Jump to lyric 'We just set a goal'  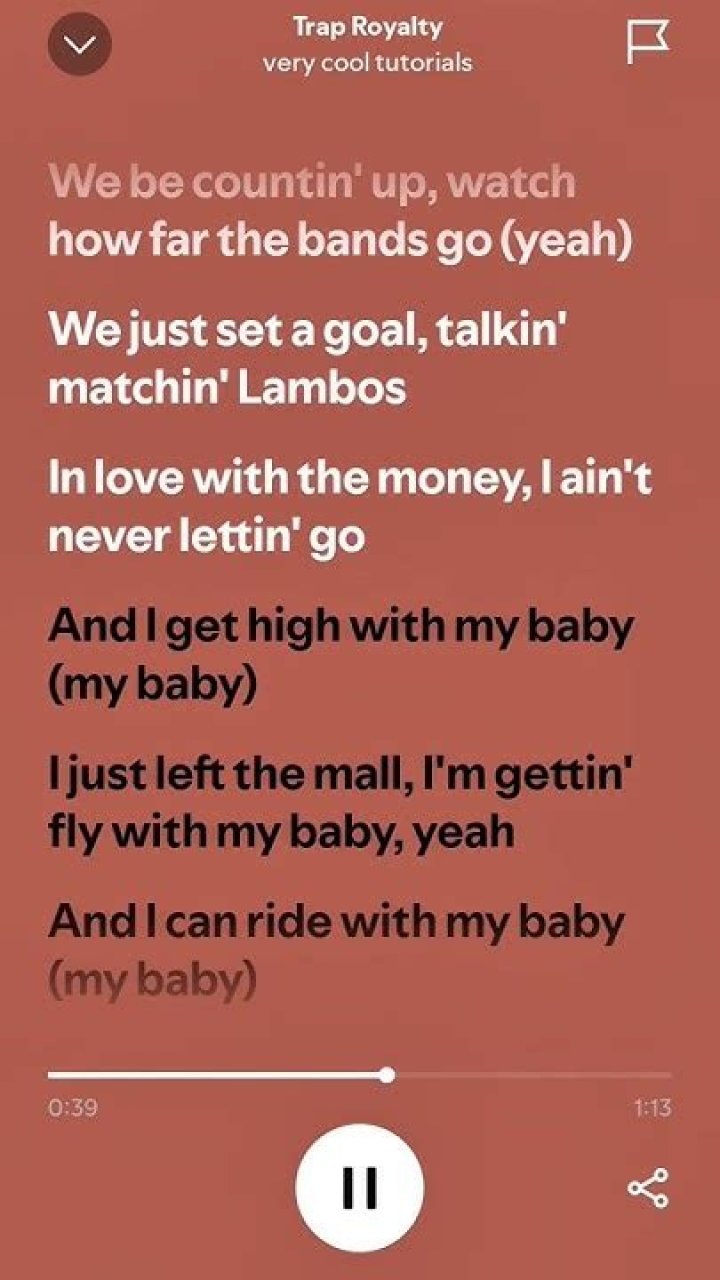pos(300,357)
